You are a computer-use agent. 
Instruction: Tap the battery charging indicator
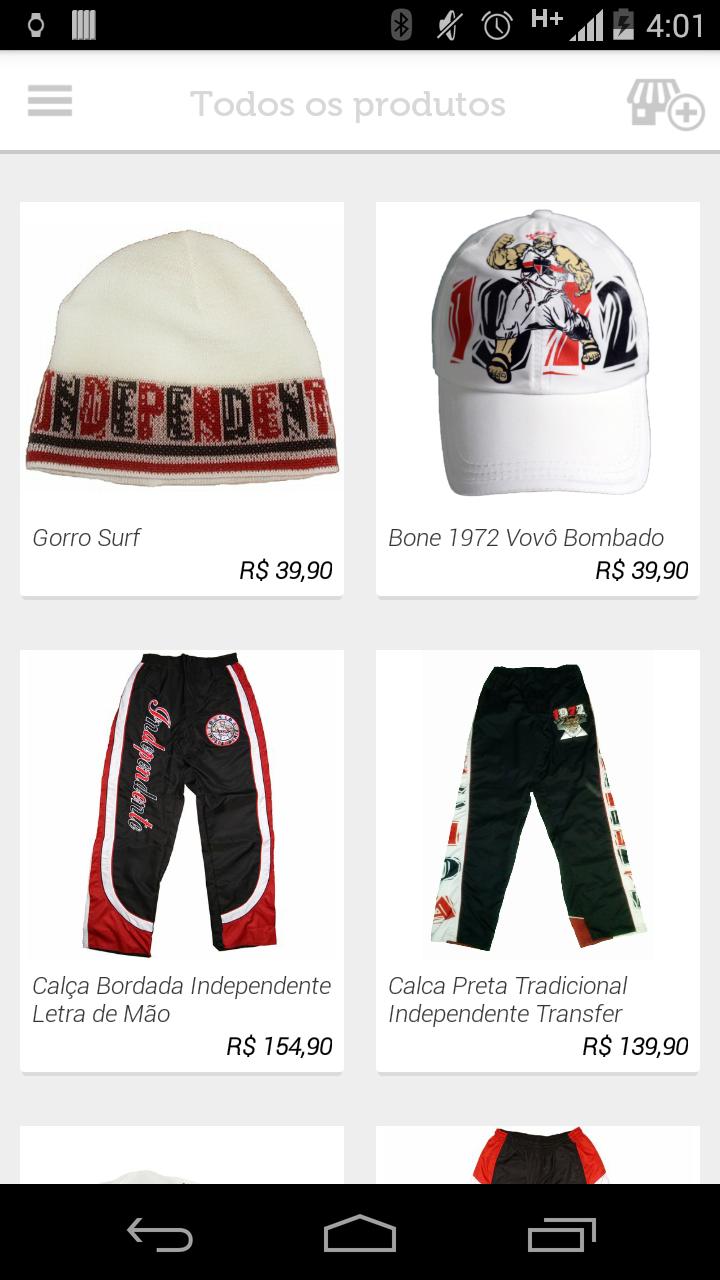click(x=626, y=24)
